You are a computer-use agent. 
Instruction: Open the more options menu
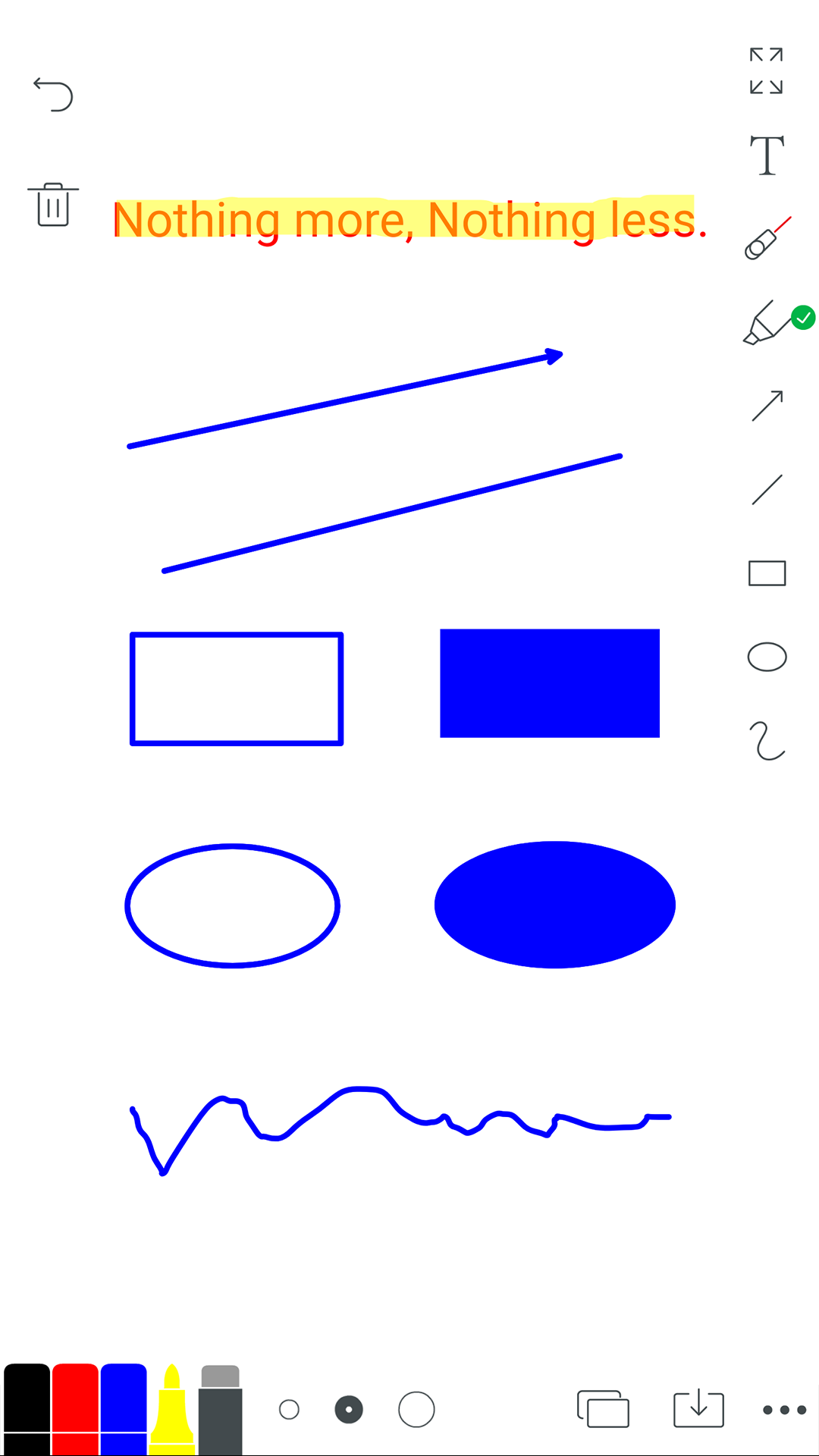tap(782, 1410)
